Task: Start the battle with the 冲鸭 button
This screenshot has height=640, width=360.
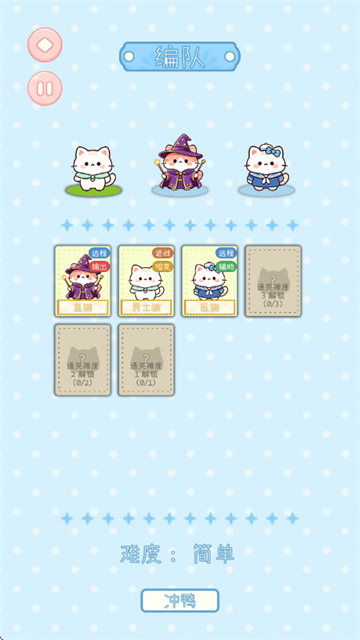Action: click(x=180, y=600)
